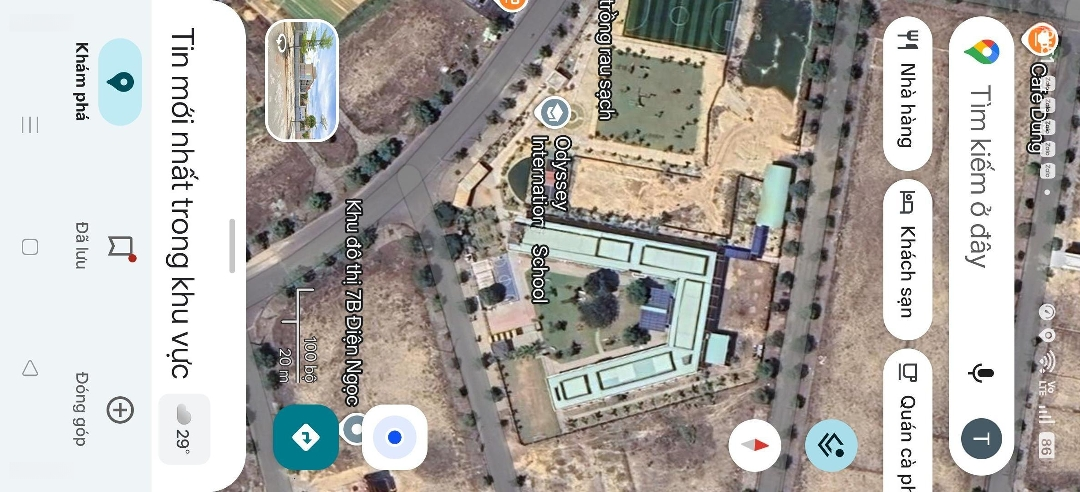This screenshot has height=492, width=1080.
Task: Open the directions button
Action: pyautogui.click(x=306, y=437)
